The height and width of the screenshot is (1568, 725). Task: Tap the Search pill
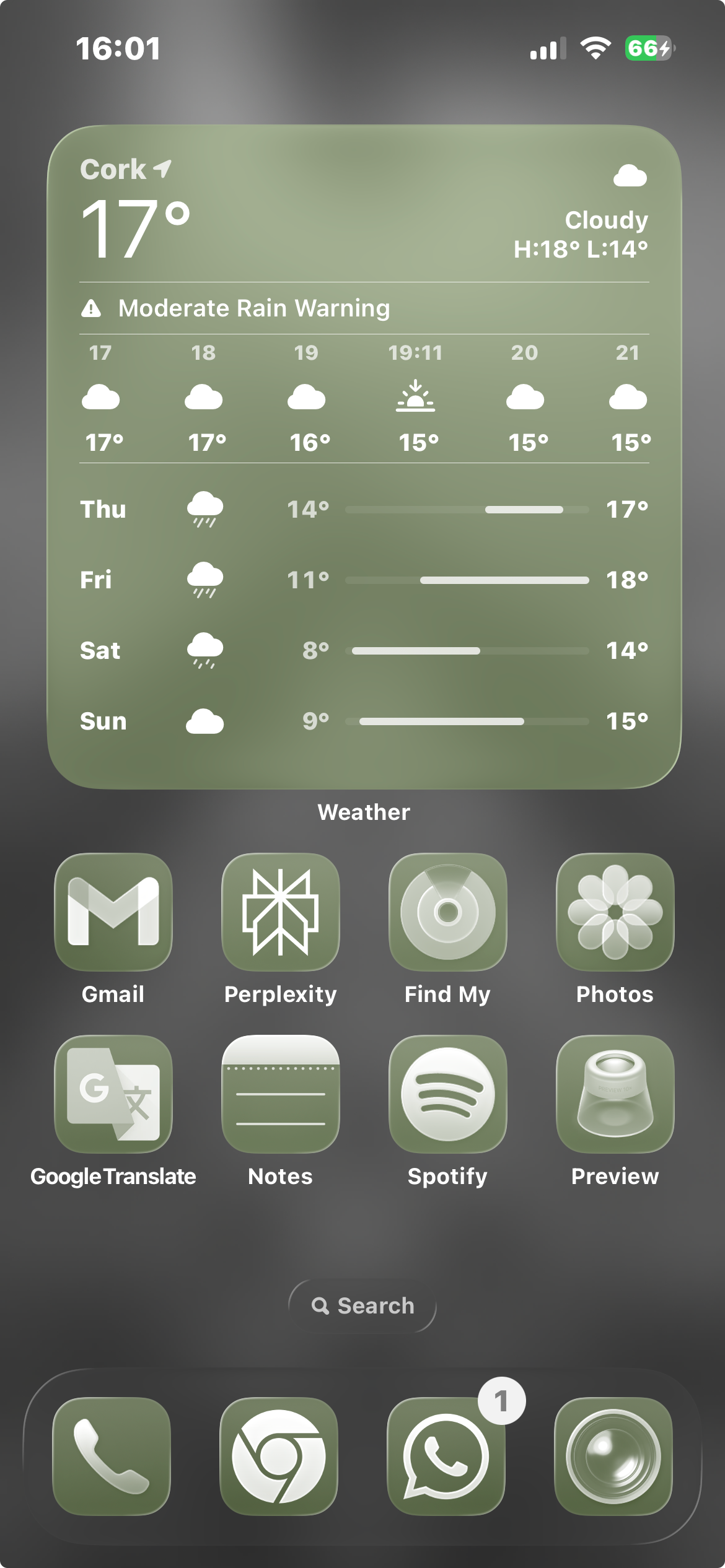point(362,1305)
